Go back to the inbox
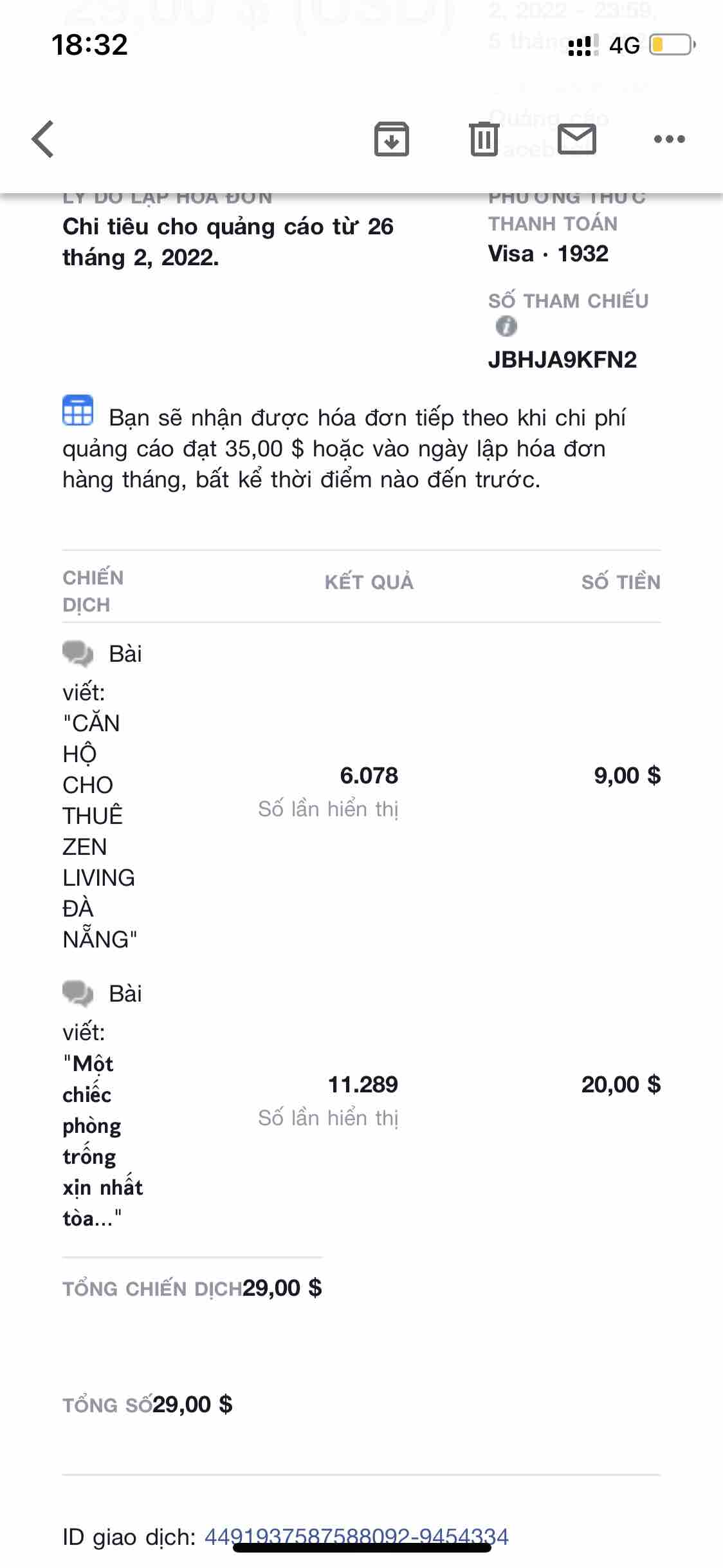The height and width of the screenshot is (1568, 723). click(43, 139)
